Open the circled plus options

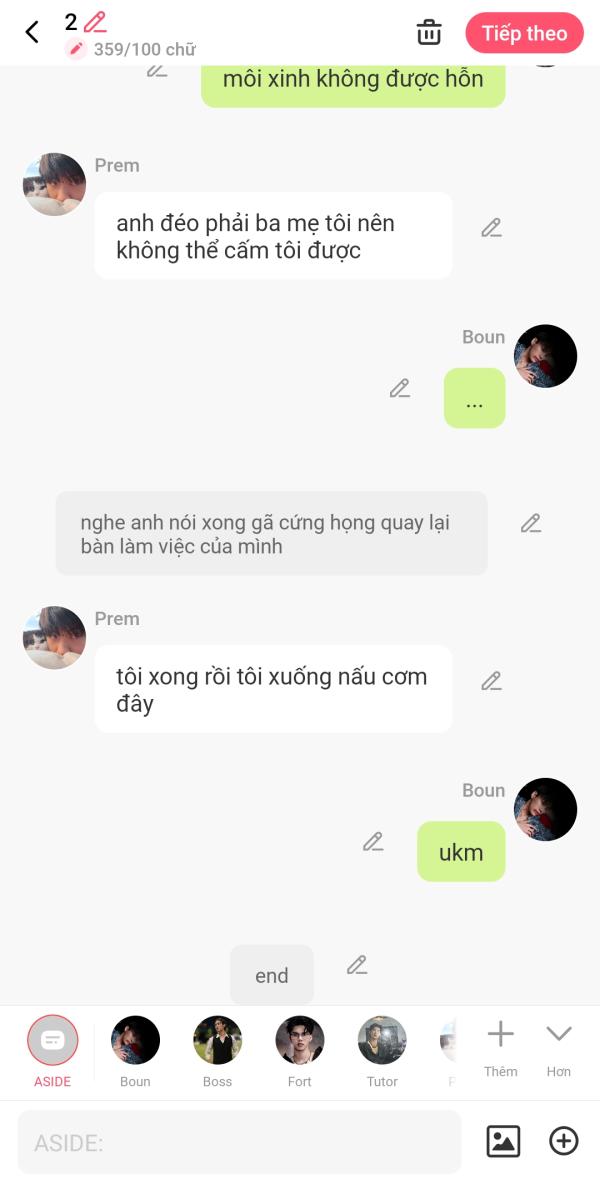[x=564, y=1141]
